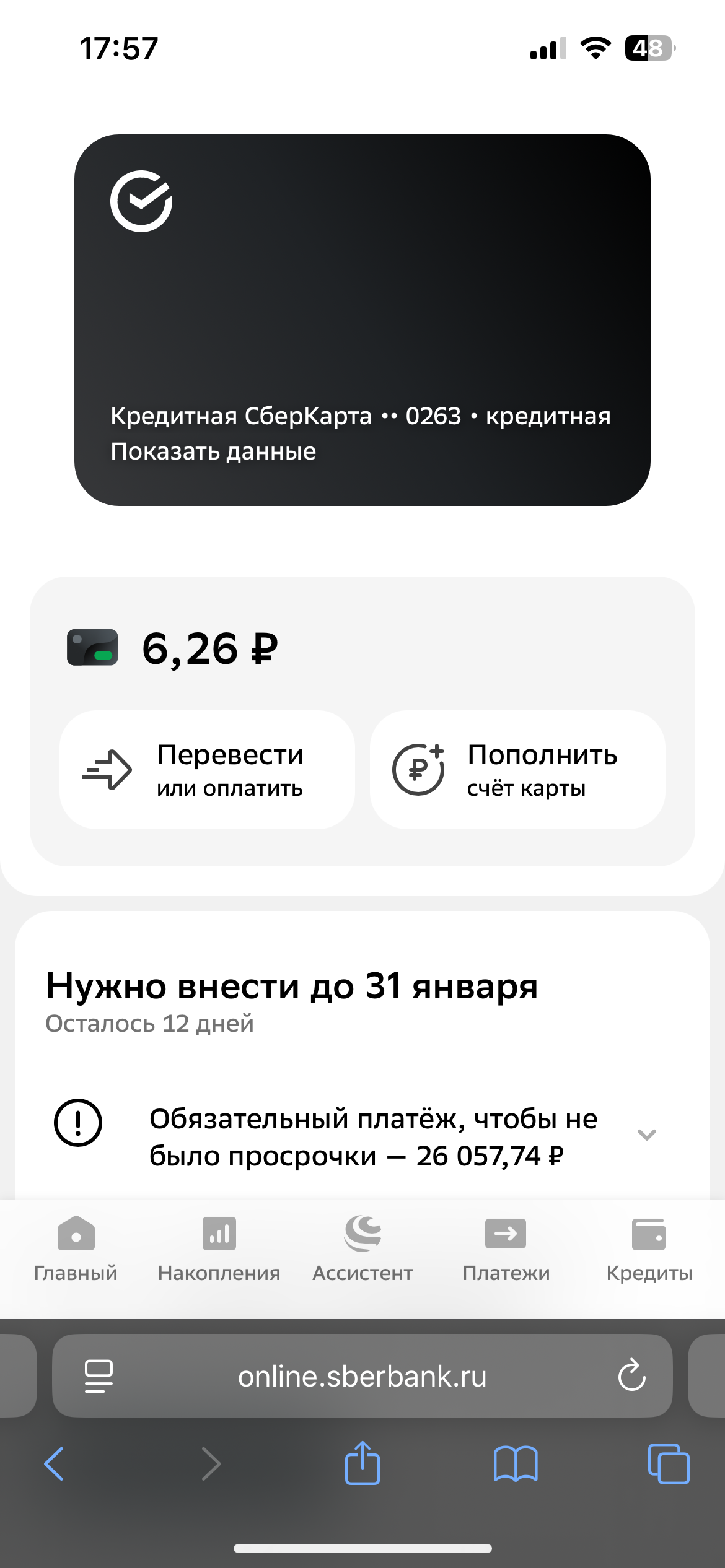This screenshot has width=725, height=1568.
Task: Expand mandatory payment details with the chevron
Action: coord(646,1135)
